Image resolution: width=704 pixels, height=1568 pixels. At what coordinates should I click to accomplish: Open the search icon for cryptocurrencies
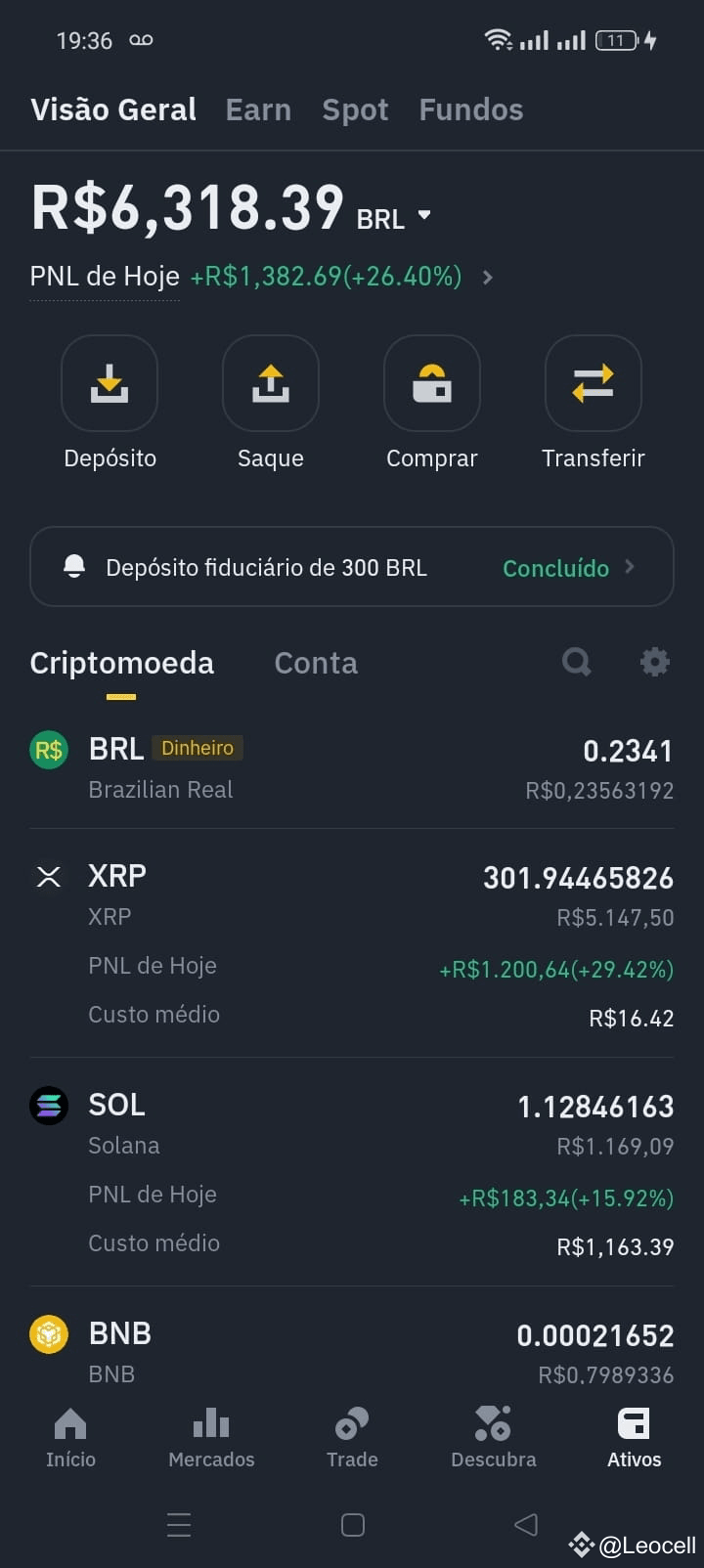click(577, 662)
